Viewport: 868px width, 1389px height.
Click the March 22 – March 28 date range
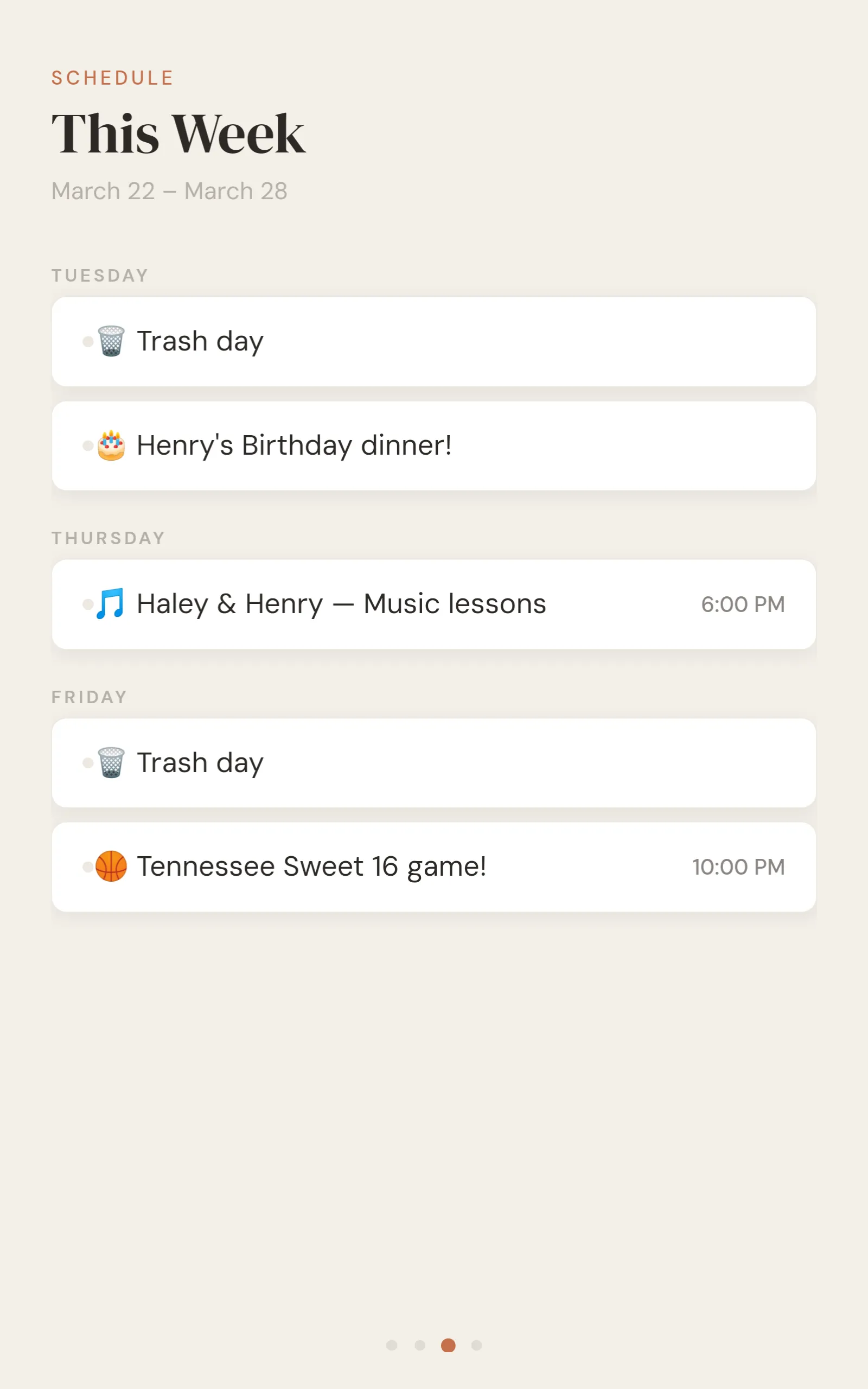click(169, 190)
